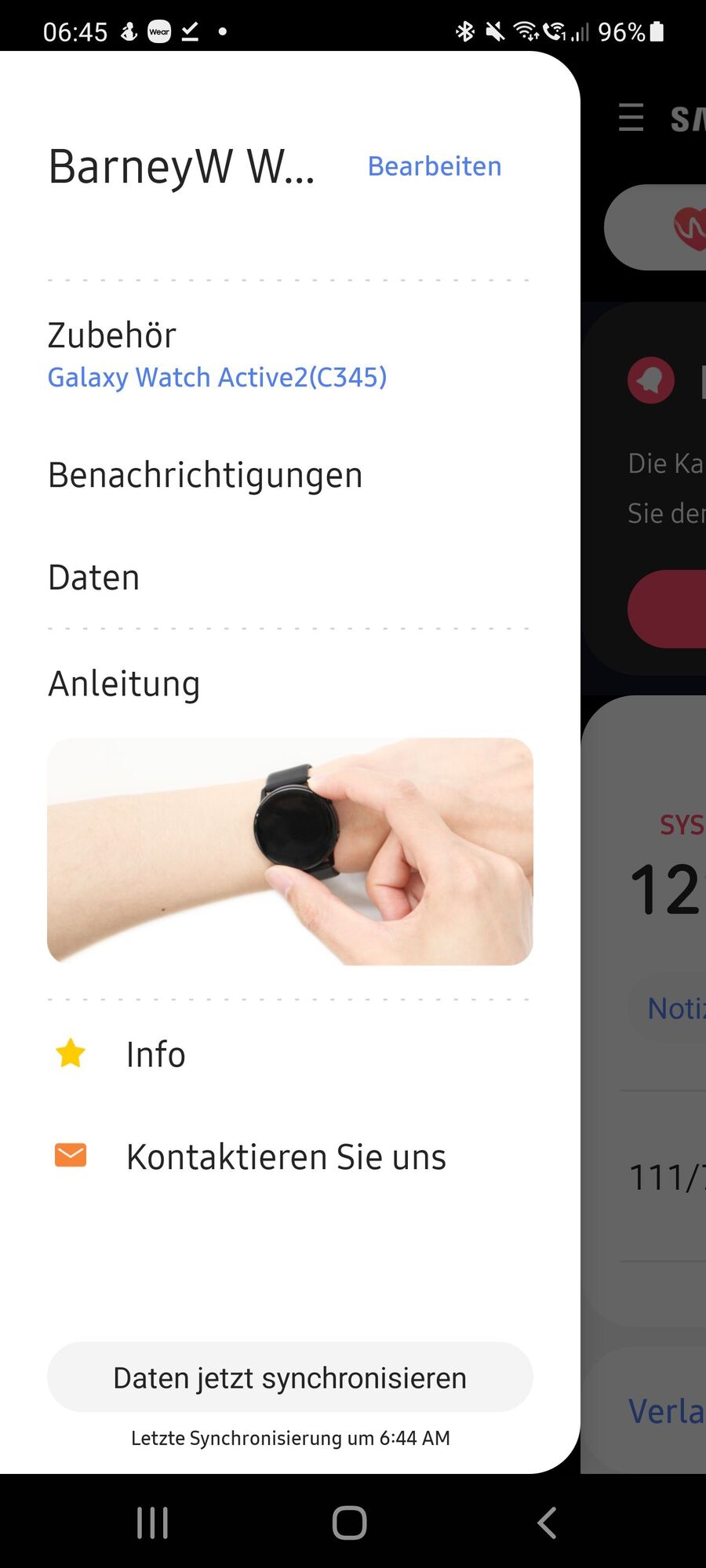
Task: Open the watch measurement tutorial image
Action: coord(289,851)
